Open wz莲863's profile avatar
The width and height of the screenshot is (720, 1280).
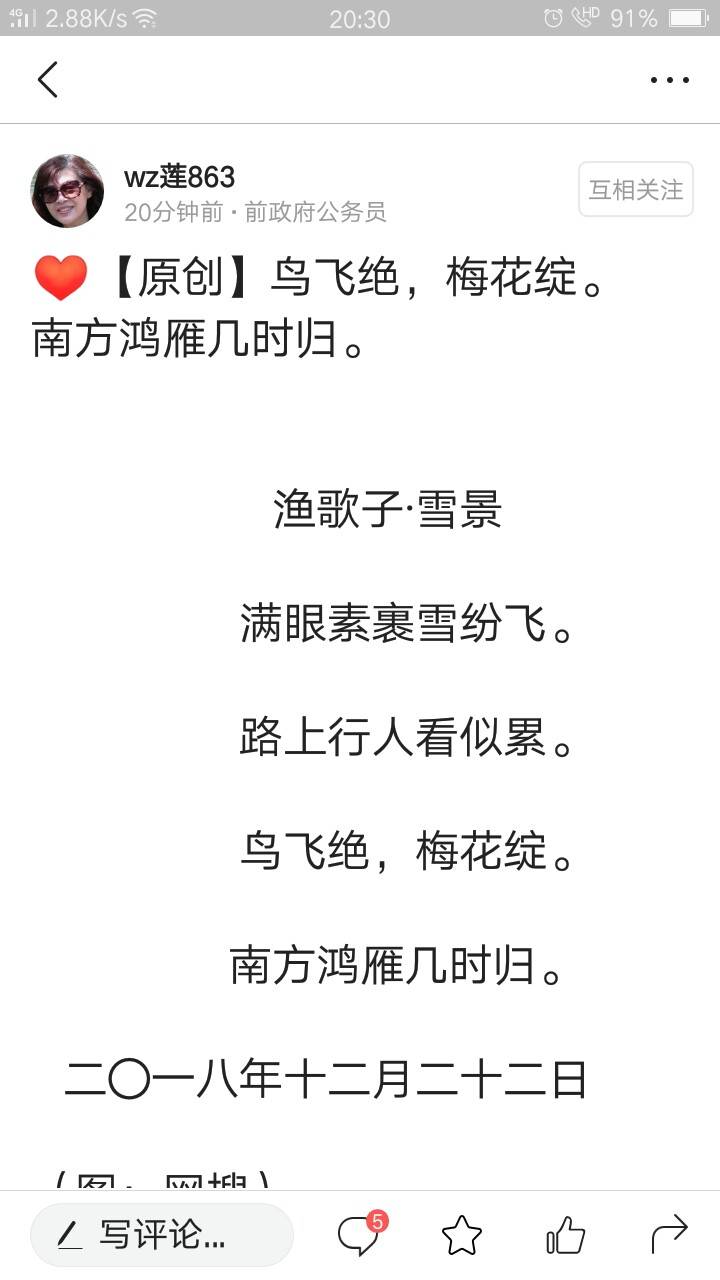pyautogui.click(x=67, y=190)
